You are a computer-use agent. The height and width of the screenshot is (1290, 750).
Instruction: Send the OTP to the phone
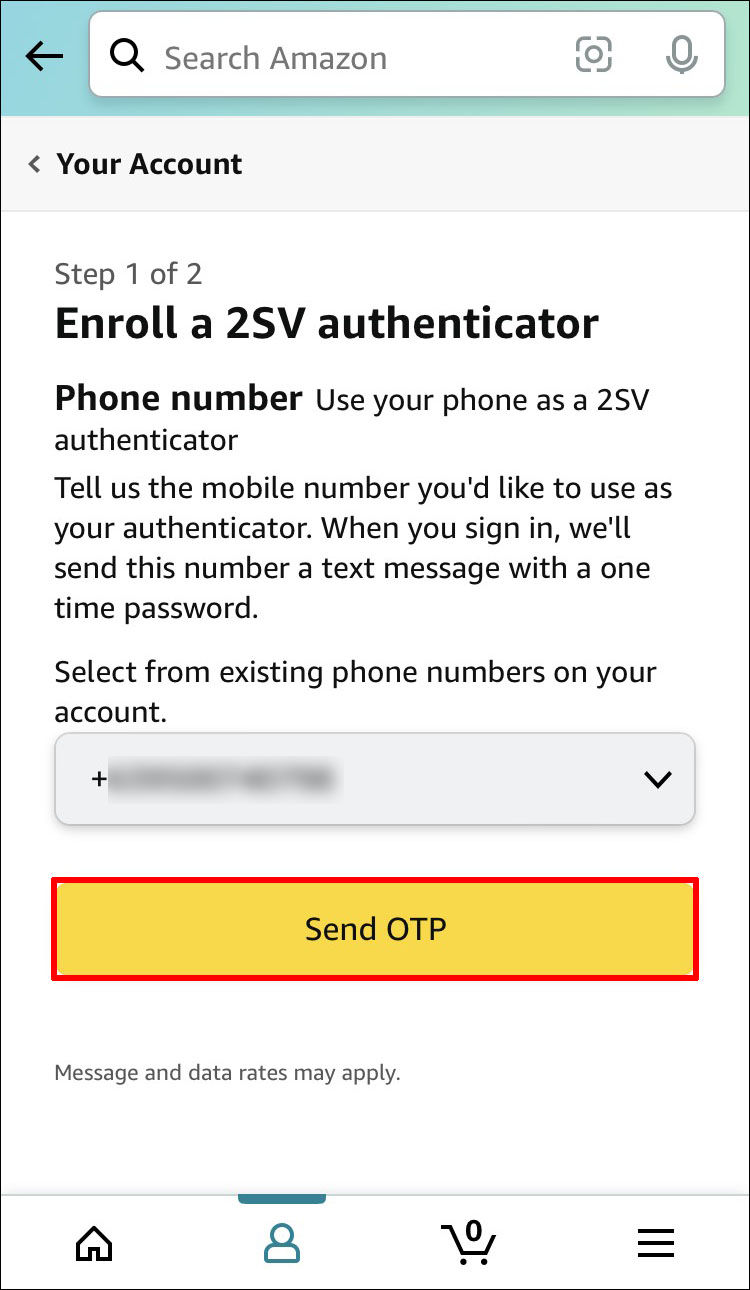click(375, 929)
